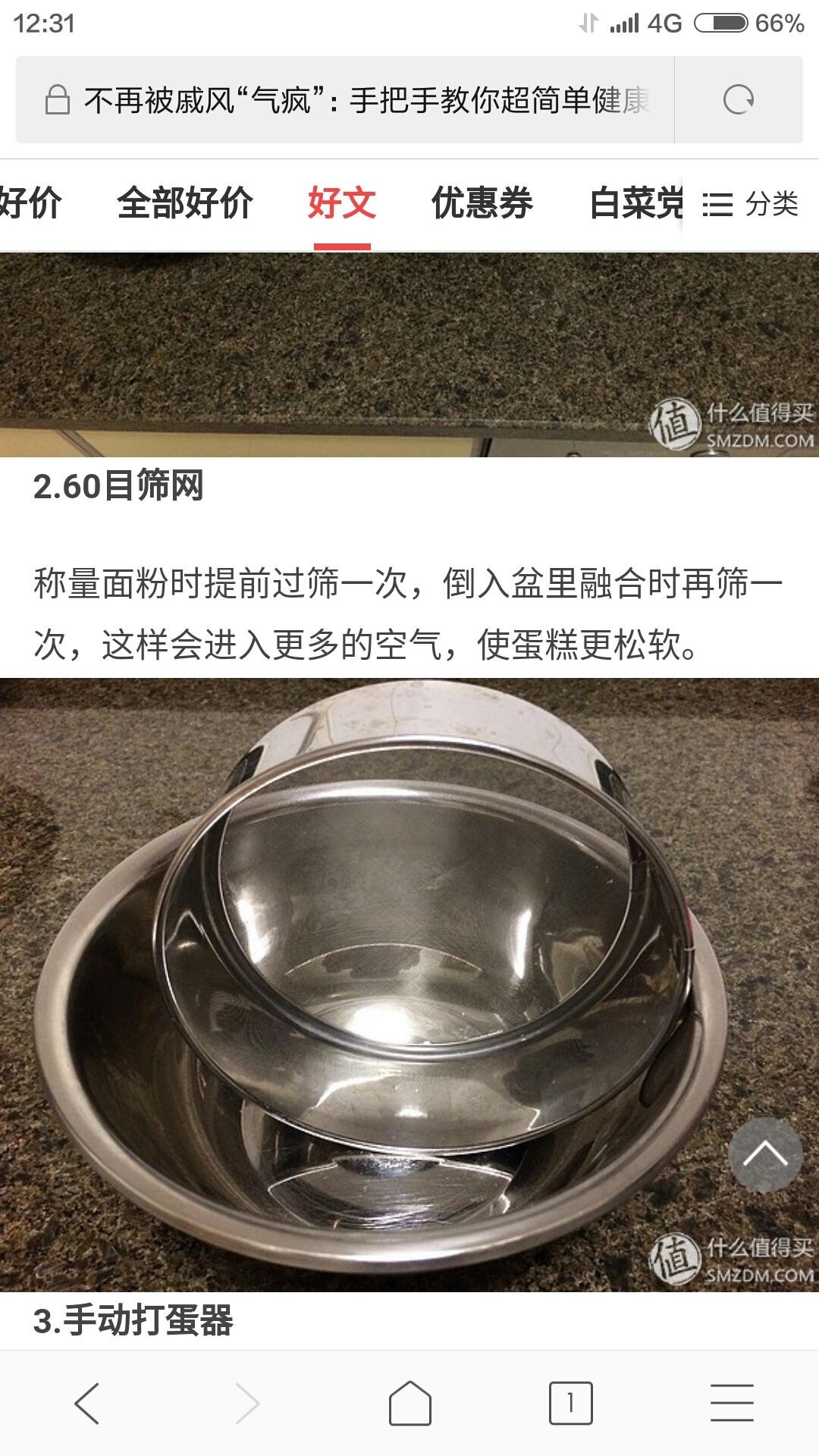Go back using the browser back arrow
The image size is (819, 1456).
87,1404
